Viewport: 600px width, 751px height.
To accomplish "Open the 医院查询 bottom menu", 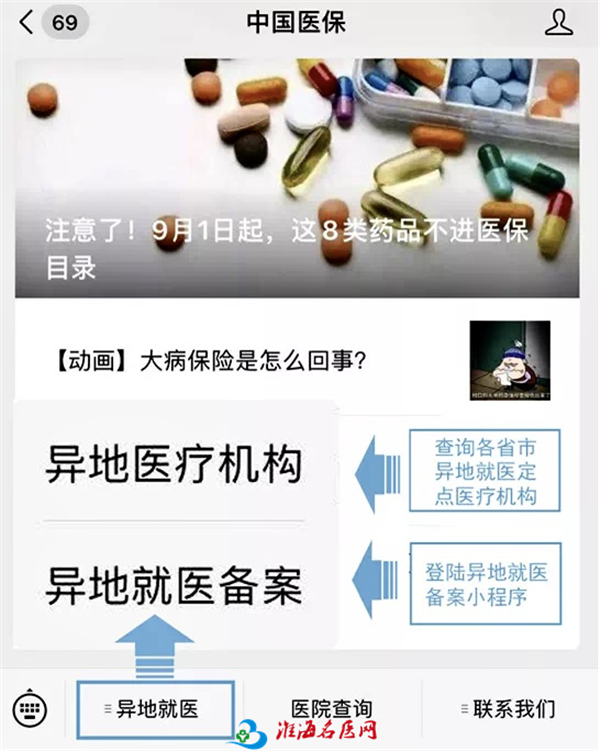I will point(331,709).
